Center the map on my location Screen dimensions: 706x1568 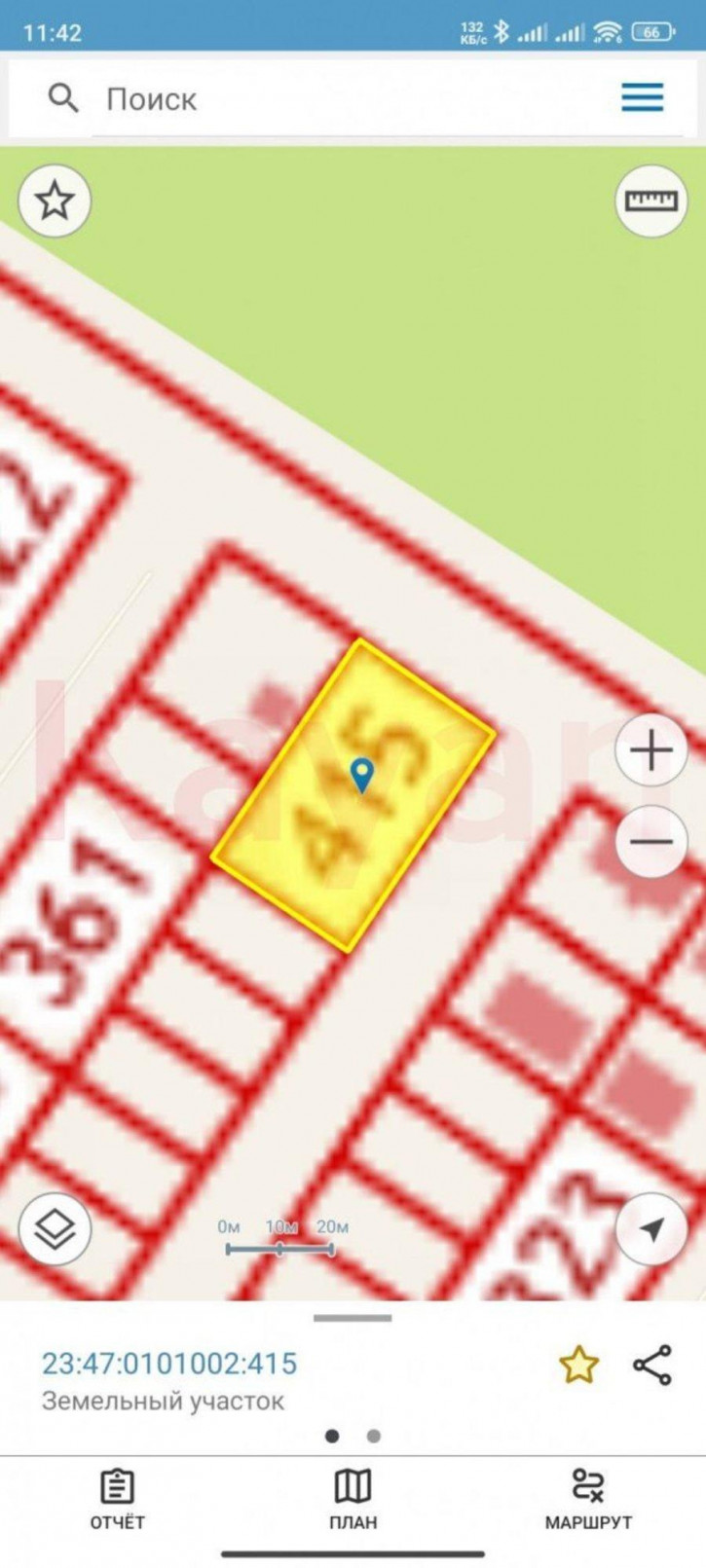click(651, 1228)
